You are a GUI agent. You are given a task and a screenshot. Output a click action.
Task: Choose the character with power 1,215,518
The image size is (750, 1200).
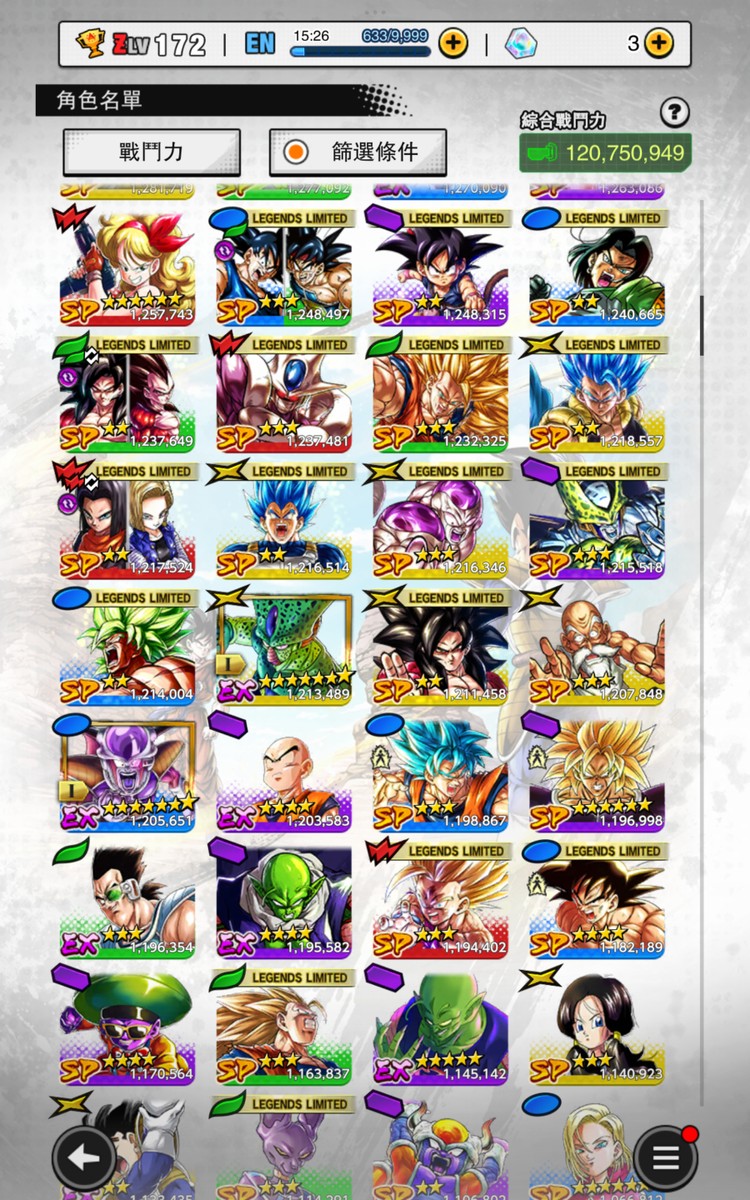pyautogui.click(x=597, y=522)
